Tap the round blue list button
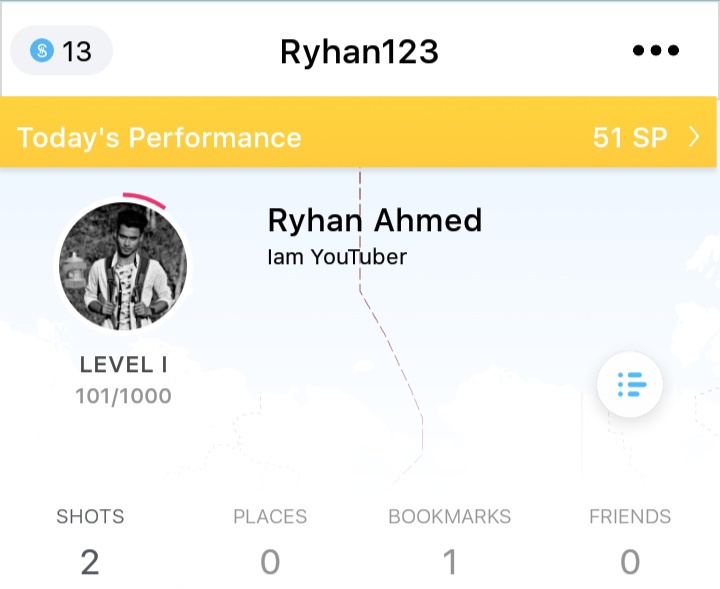Viewport: 720px width, 589px height. click(630, 383)
